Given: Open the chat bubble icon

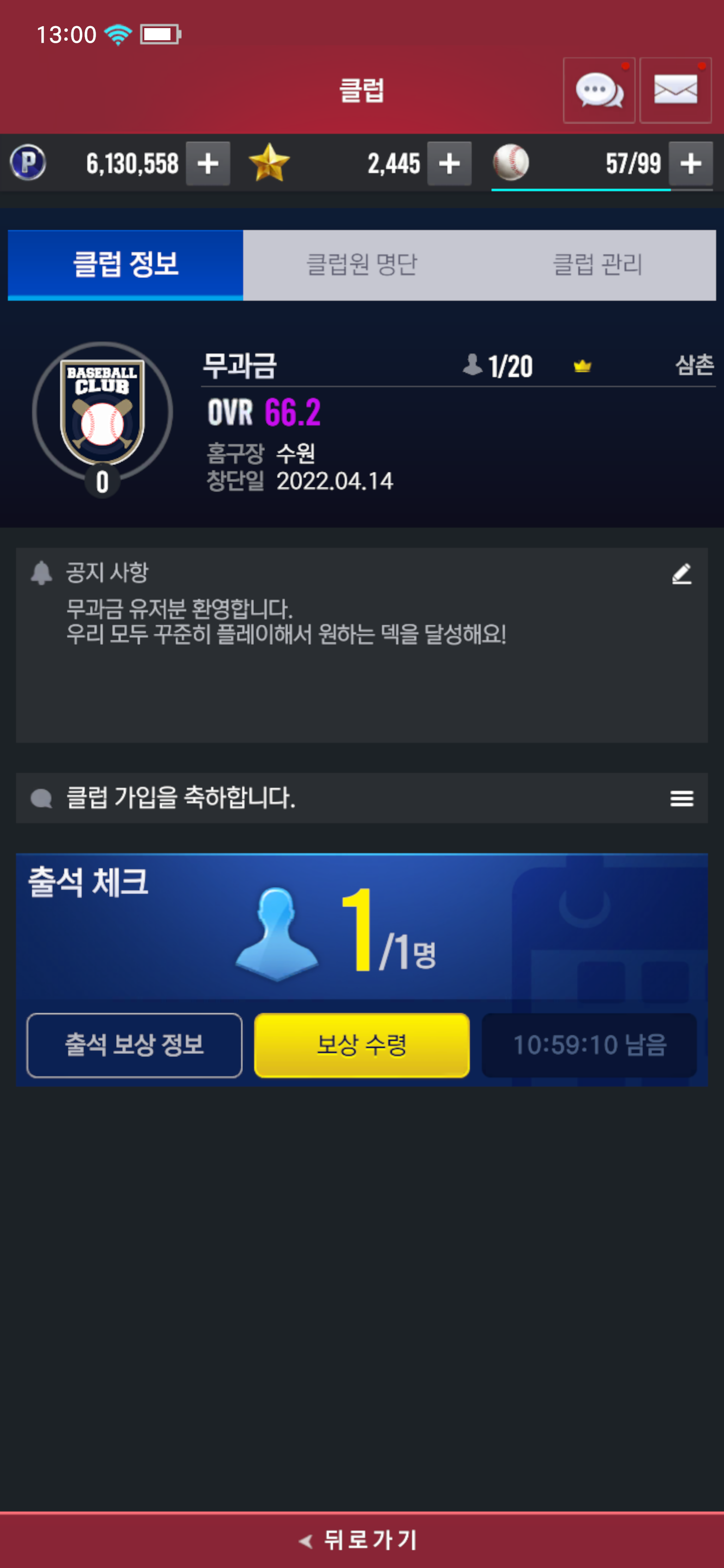Looking at the screenshot, I should point(599,90).
